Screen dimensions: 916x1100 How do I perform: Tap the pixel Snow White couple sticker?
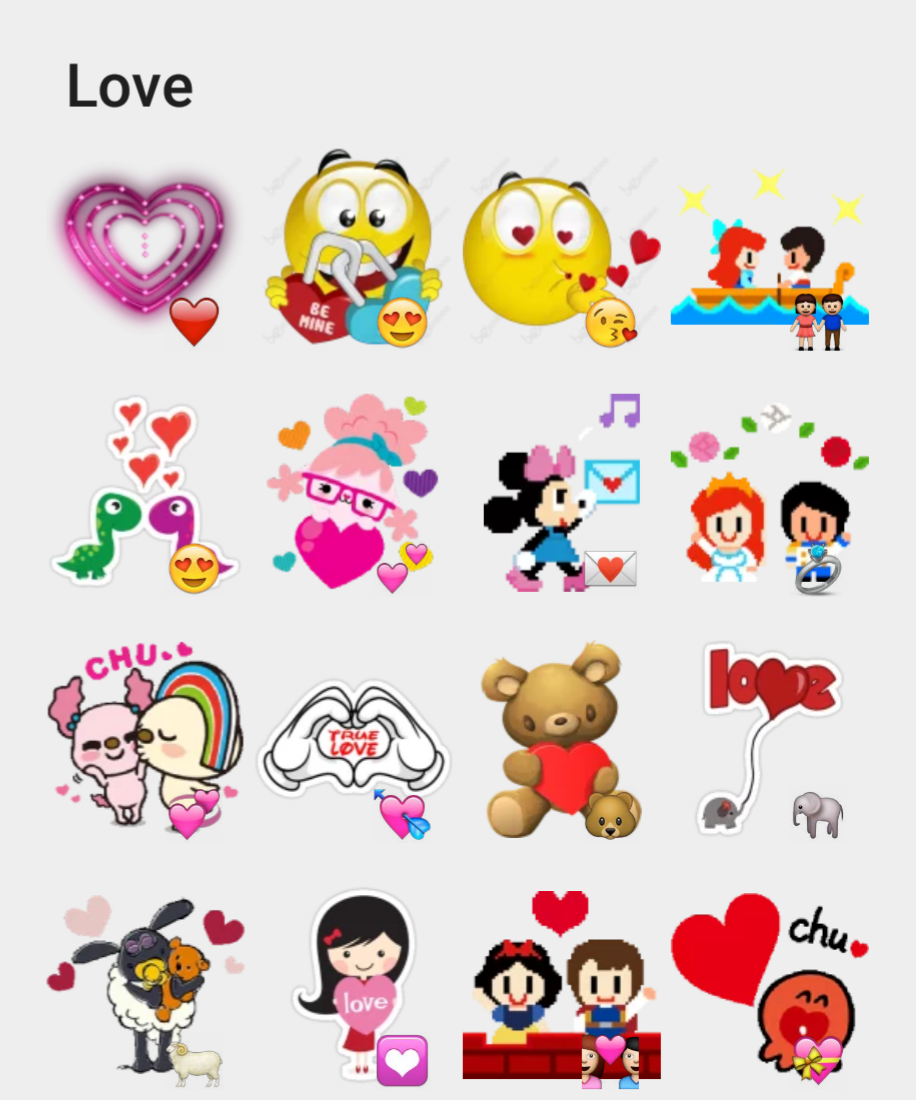[x=560, y=985]
